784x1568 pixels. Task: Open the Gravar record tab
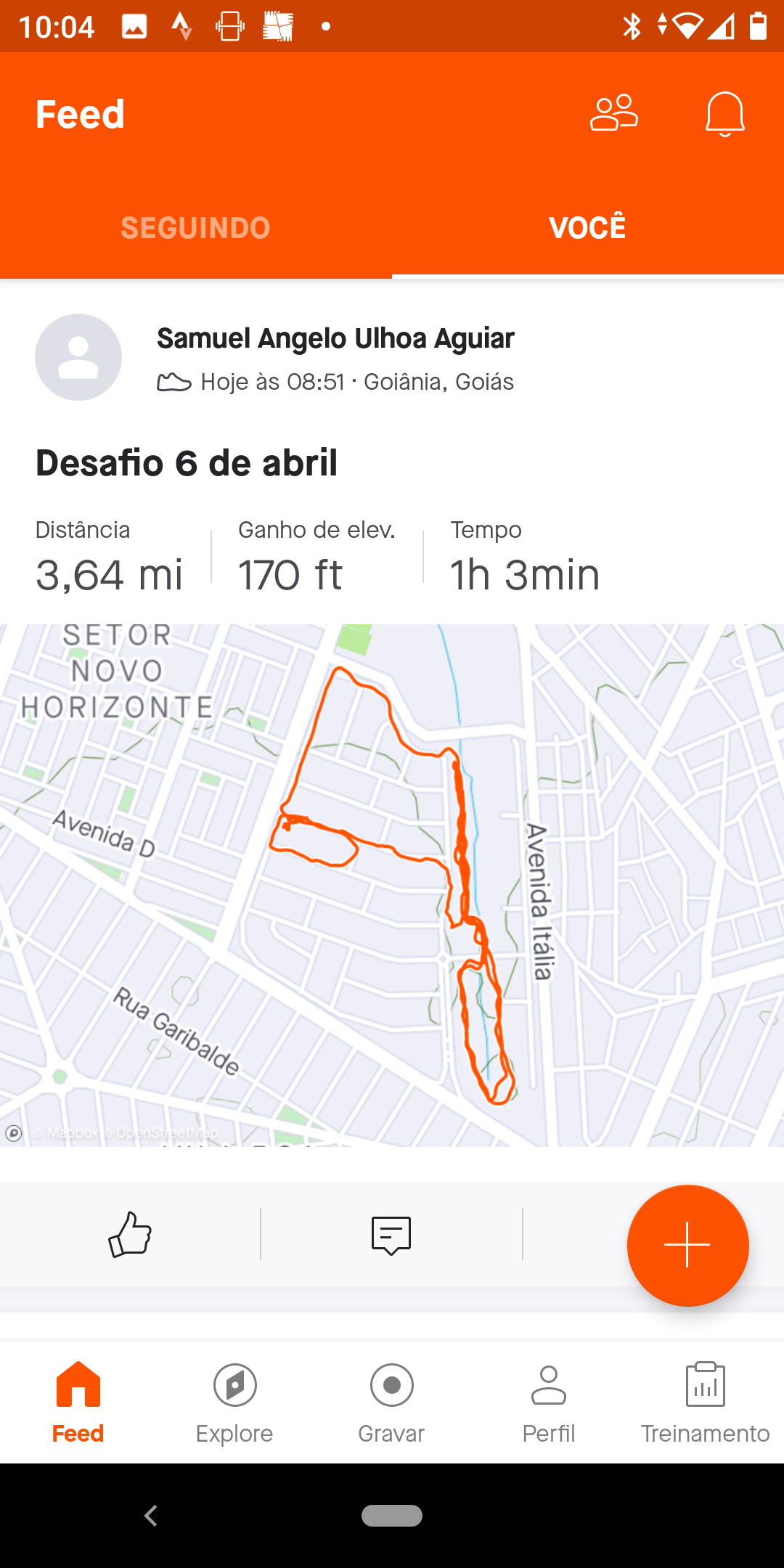tap(391, 1402)
